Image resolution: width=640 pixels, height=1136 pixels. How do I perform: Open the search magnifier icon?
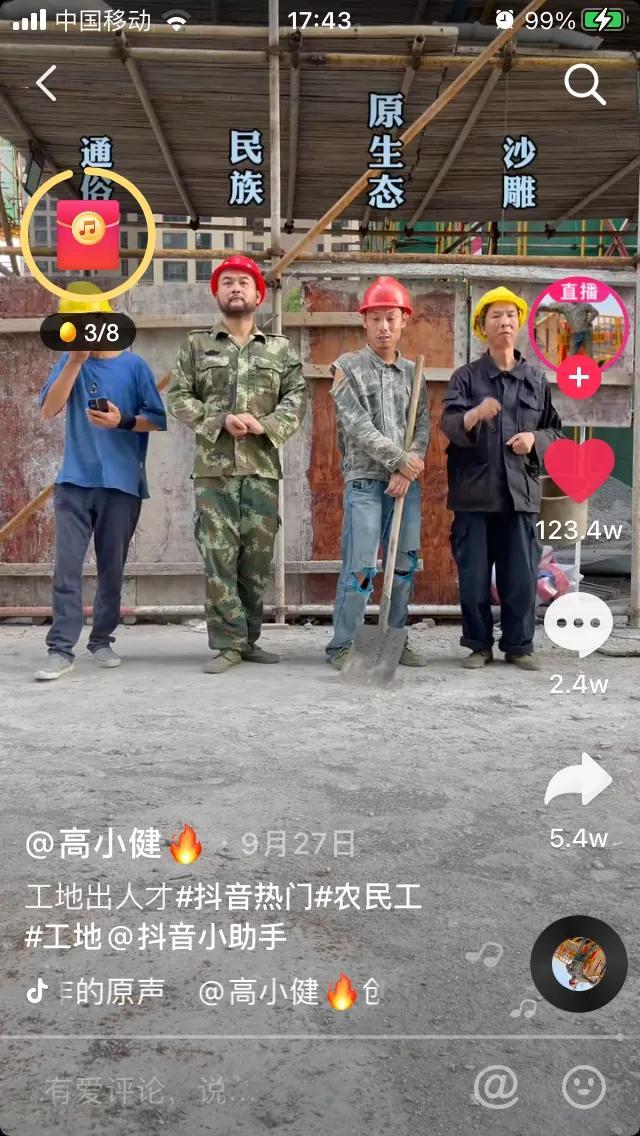pos(584,84)
